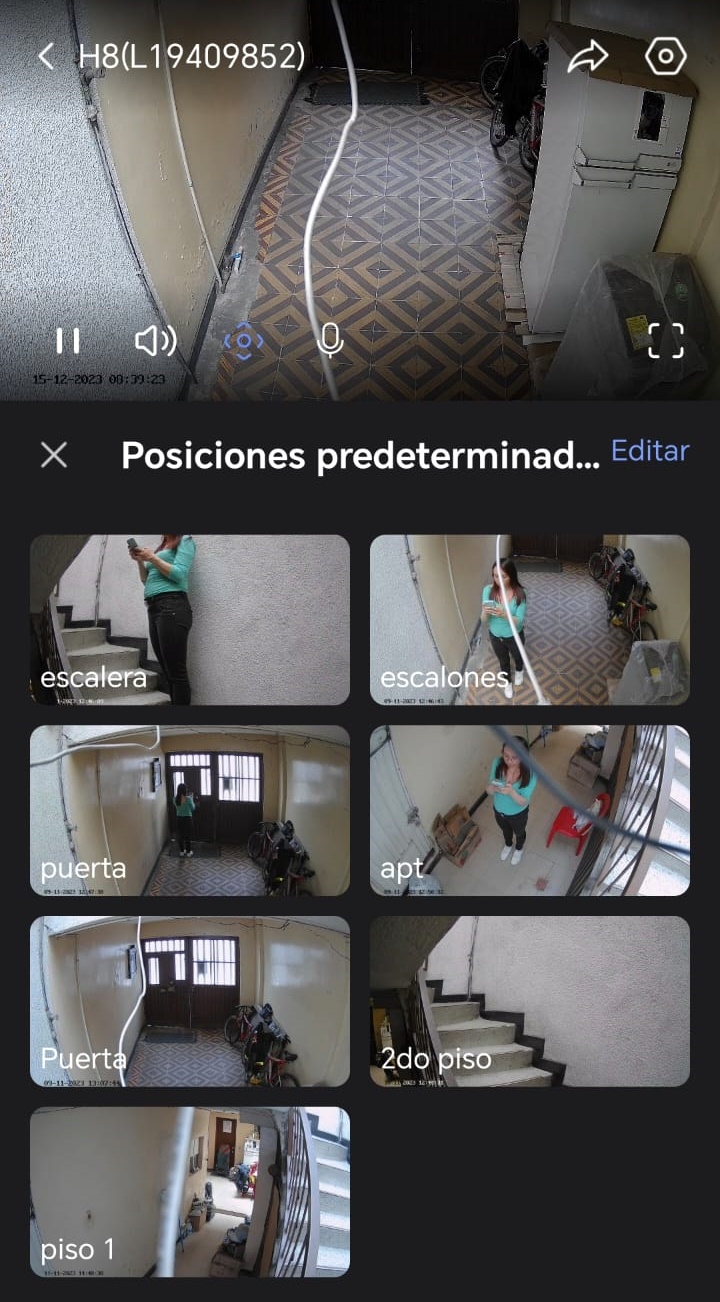This screenshot has height=1302, width=720.
Task: Toggle the camera sound speaker
Action: (x=155, y=341)
